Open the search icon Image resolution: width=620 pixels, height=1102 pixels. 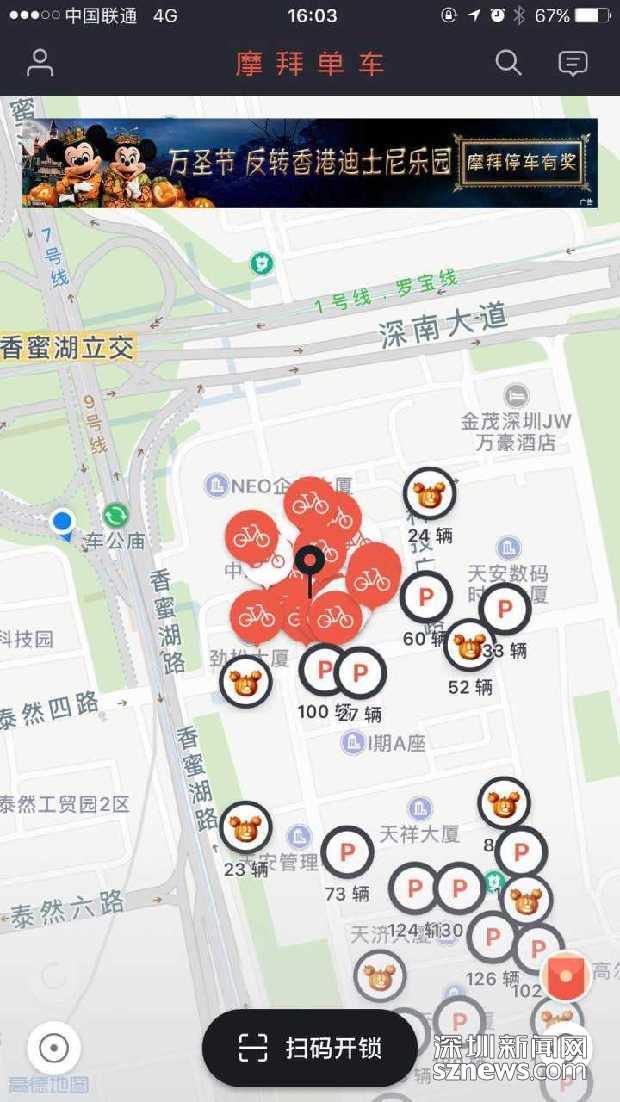[x=509, y=63]
